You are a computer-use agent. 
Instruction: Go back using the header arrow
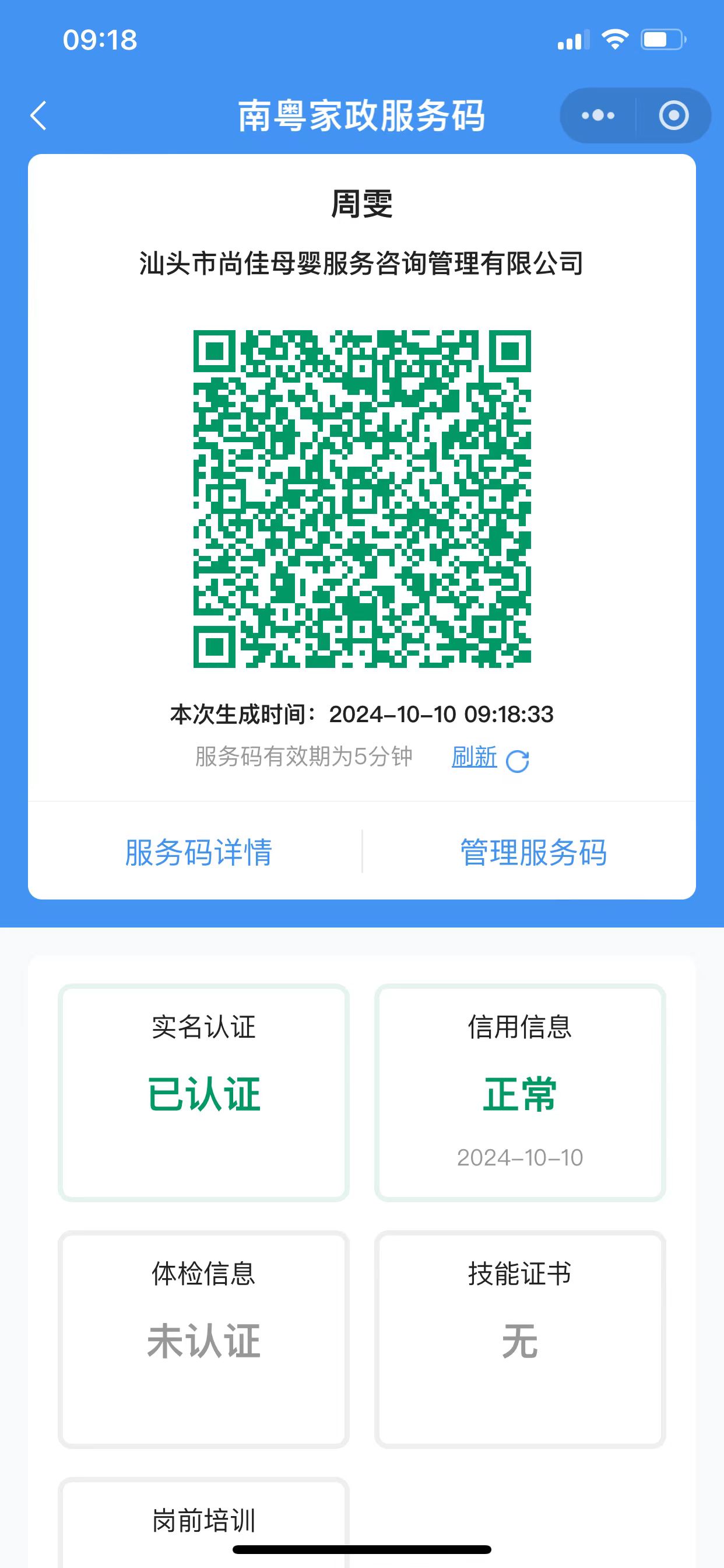coord(38,116)
